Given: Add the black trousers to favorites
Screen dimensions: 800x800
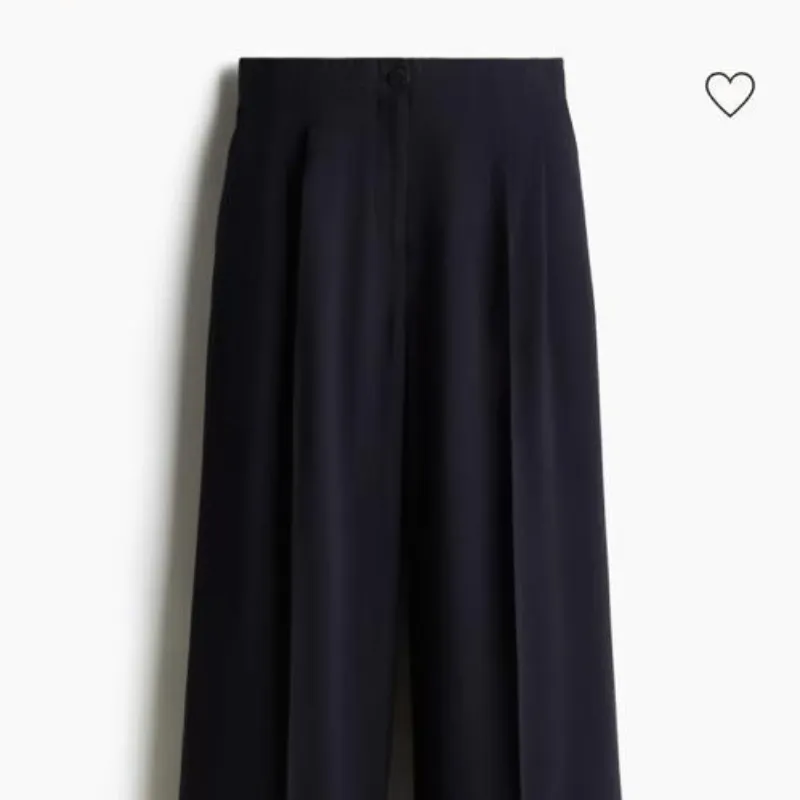Looking at the screenshot, I should click(x=730, y=94).
